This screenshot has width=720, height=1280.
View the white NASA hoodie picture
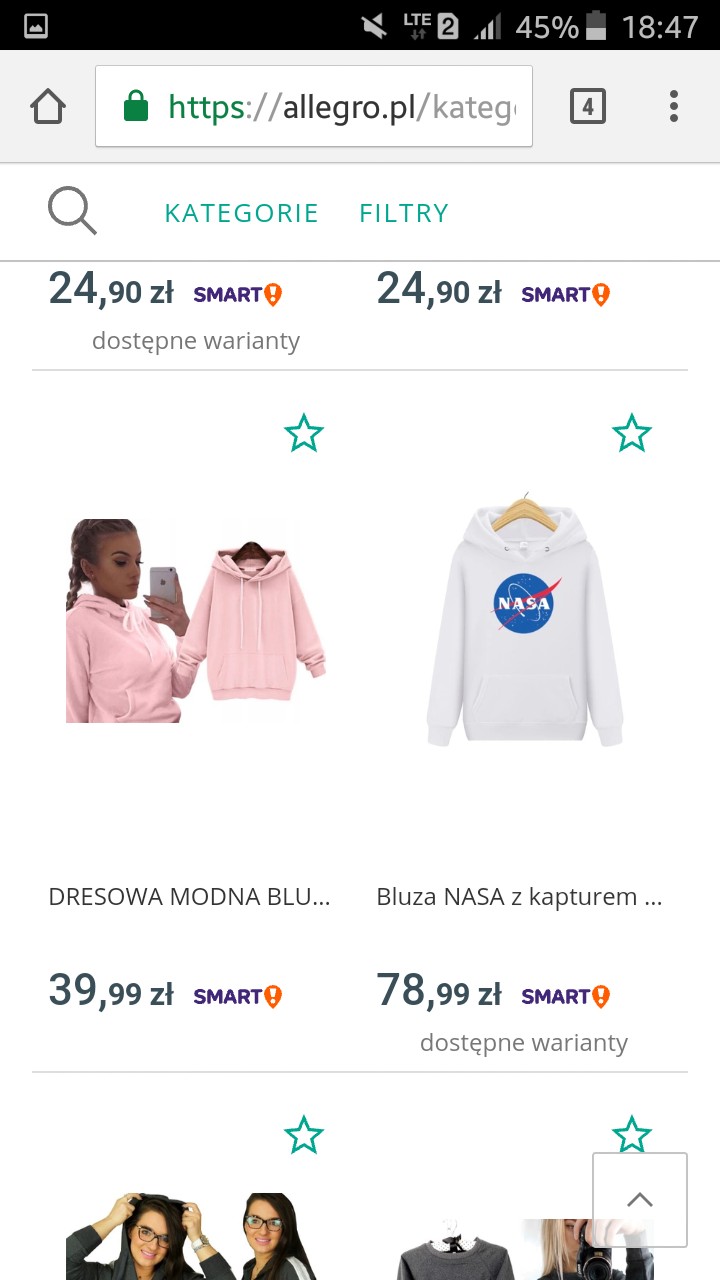[x=524, y=620]
